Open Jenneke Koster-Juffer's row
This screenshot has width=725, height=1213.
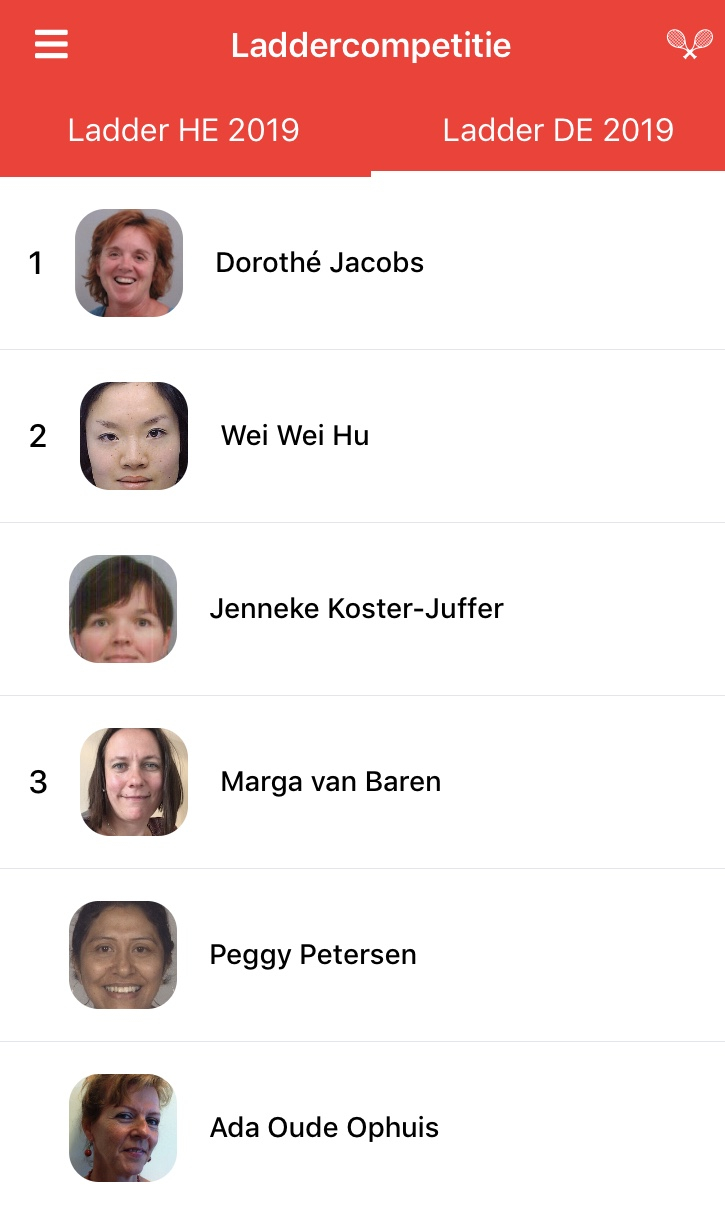pyautogui.click(x=356, y=609)
